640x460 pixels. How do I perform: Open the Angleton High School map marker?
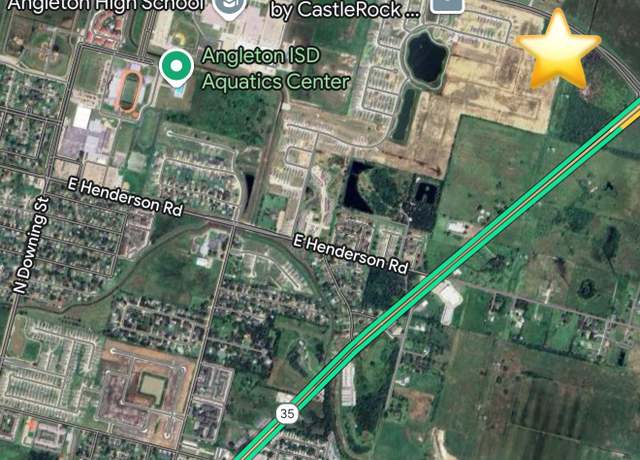pos(232,8)
